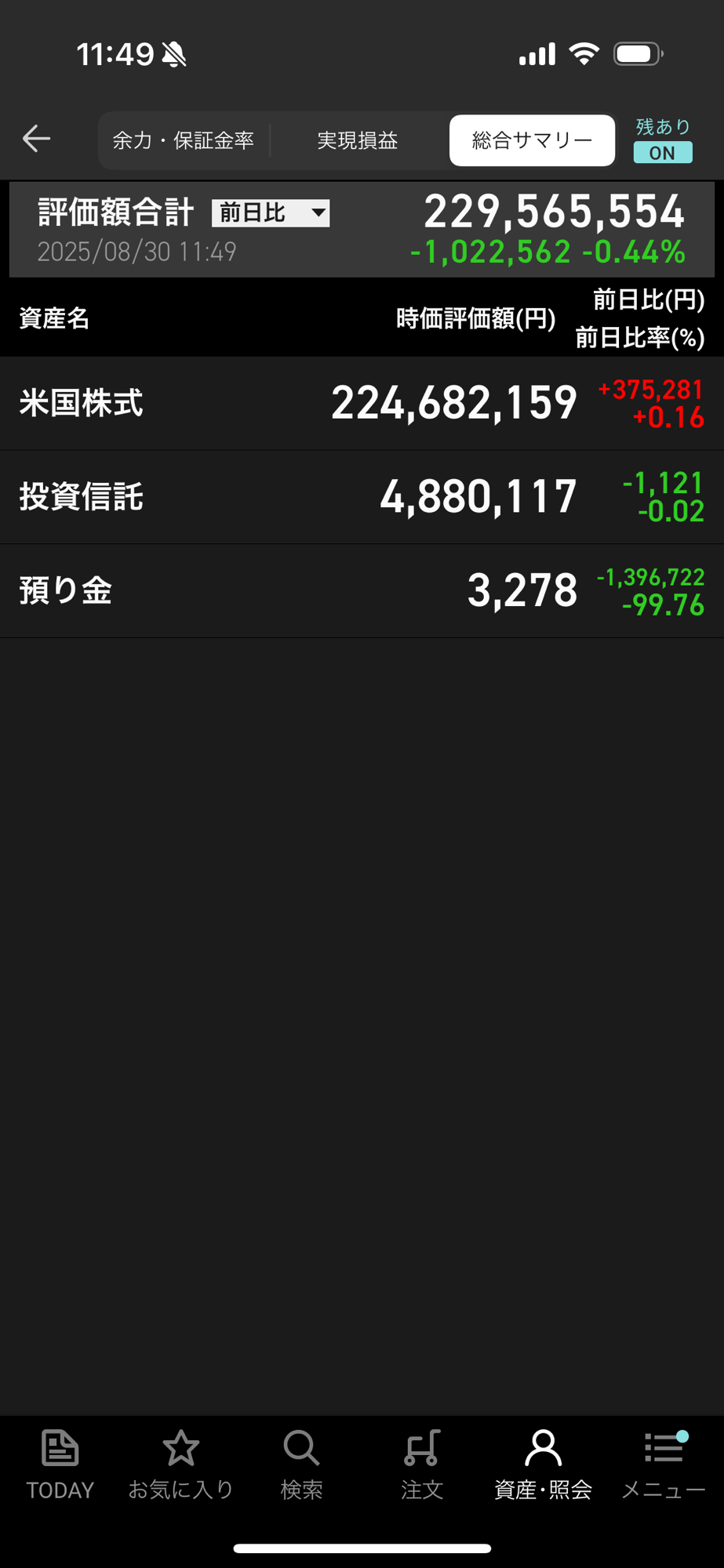Open the 米国株式 asset row

click(362, 403)
